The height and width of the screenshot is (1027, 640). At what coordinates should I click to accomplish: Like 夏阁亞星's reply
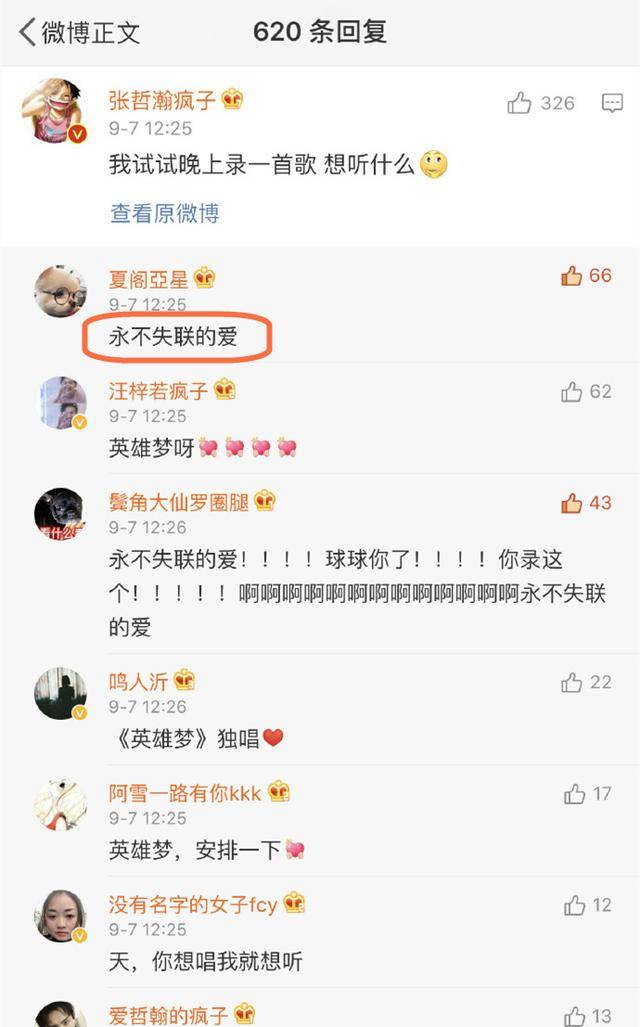[x=572, y=277]
